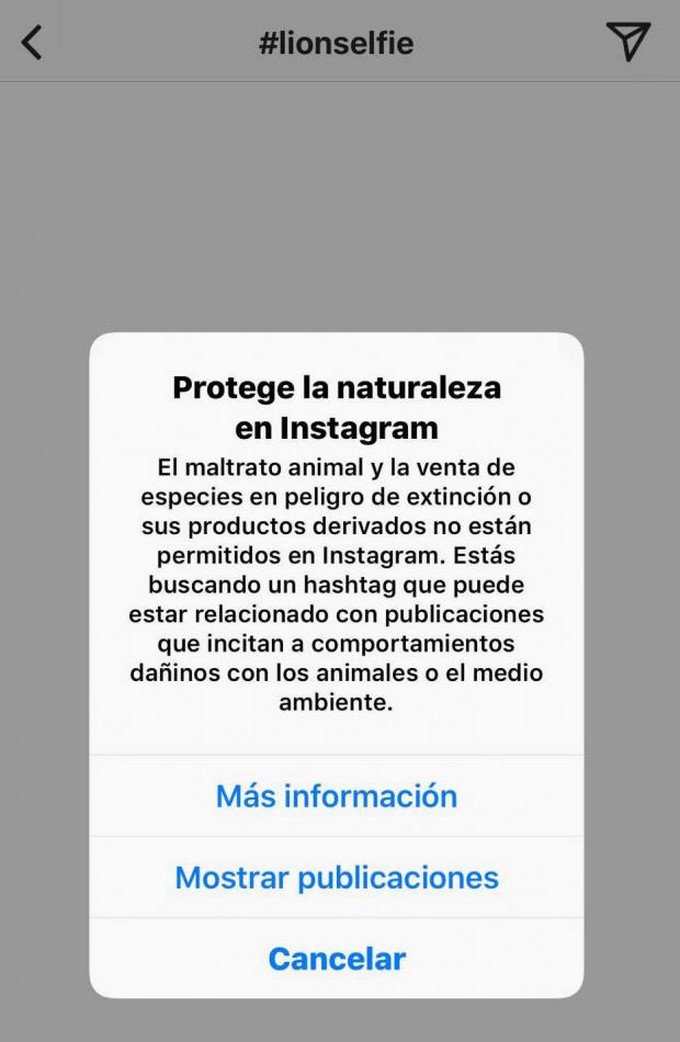Dismiss the dialog with Cancelar

(x=336, y=958)
